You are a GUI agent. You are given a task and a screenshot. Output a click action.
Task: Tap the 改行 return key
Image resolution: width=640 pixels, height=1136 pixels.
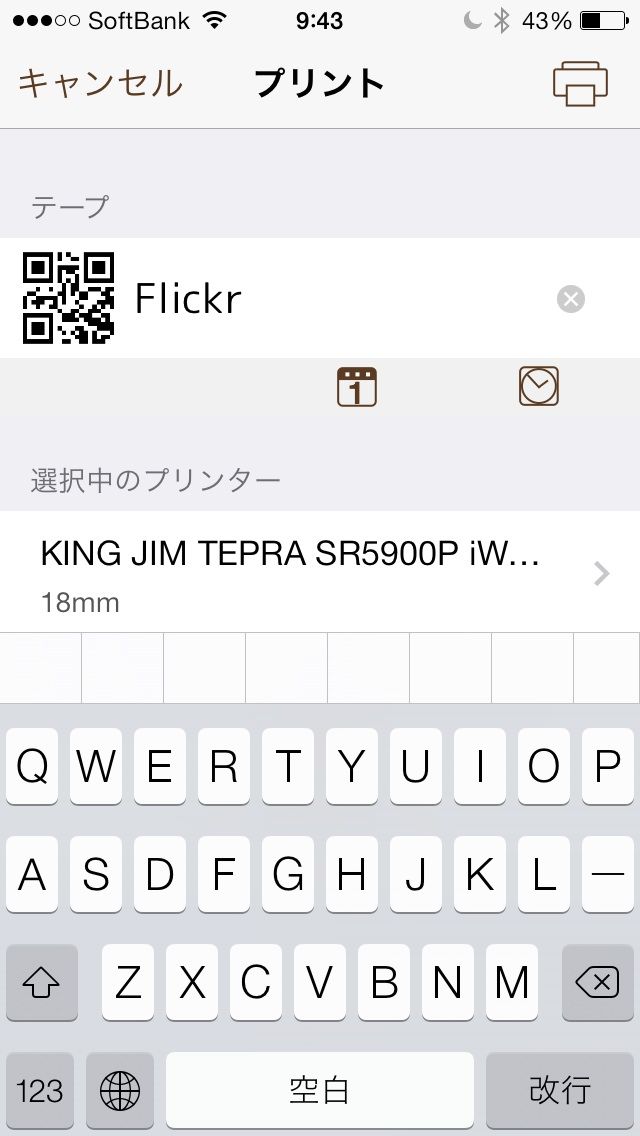coord(559,1090)
